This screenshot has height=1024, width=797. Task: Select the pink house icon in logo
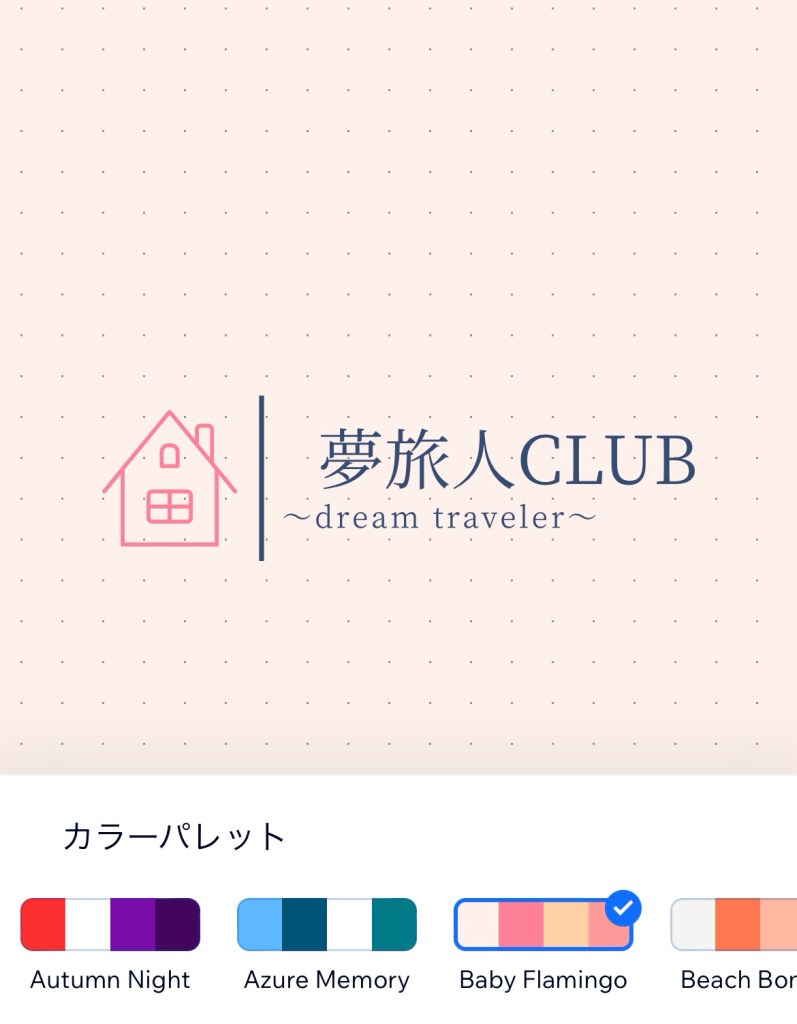point(169,479)
